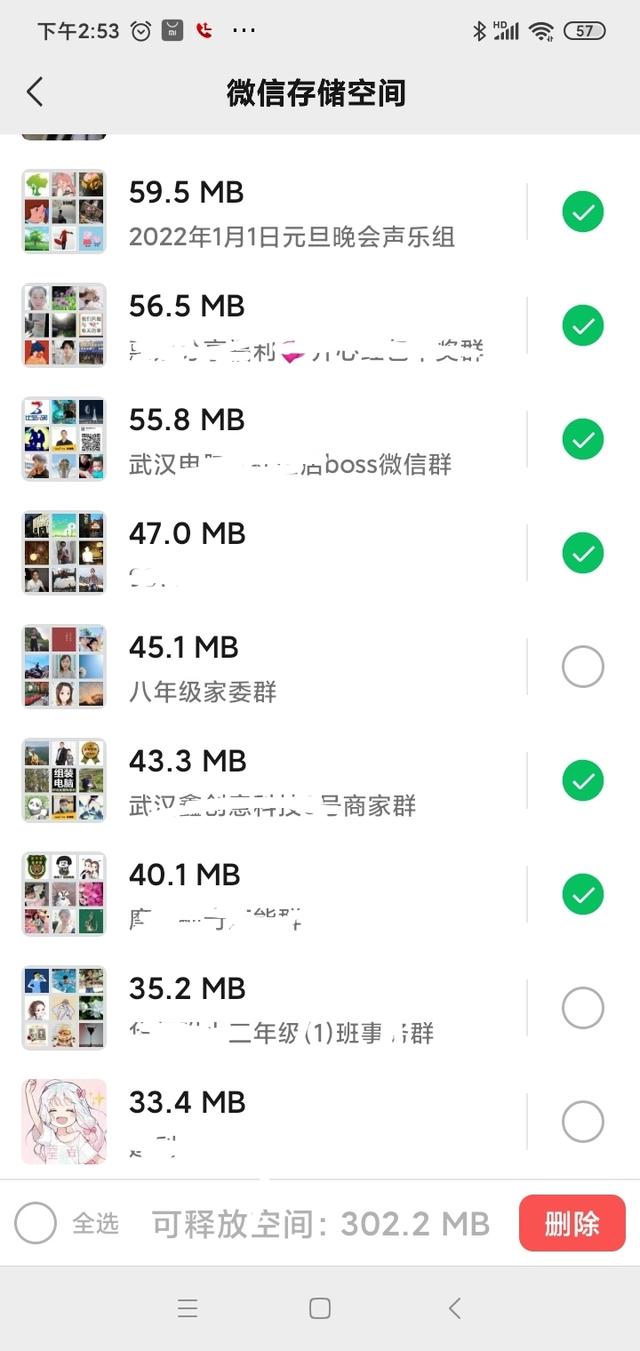Deselect the 47.0 MB chat
Image resolution: width=640 pixels, height=1351 pixels.
pos(582,552)
